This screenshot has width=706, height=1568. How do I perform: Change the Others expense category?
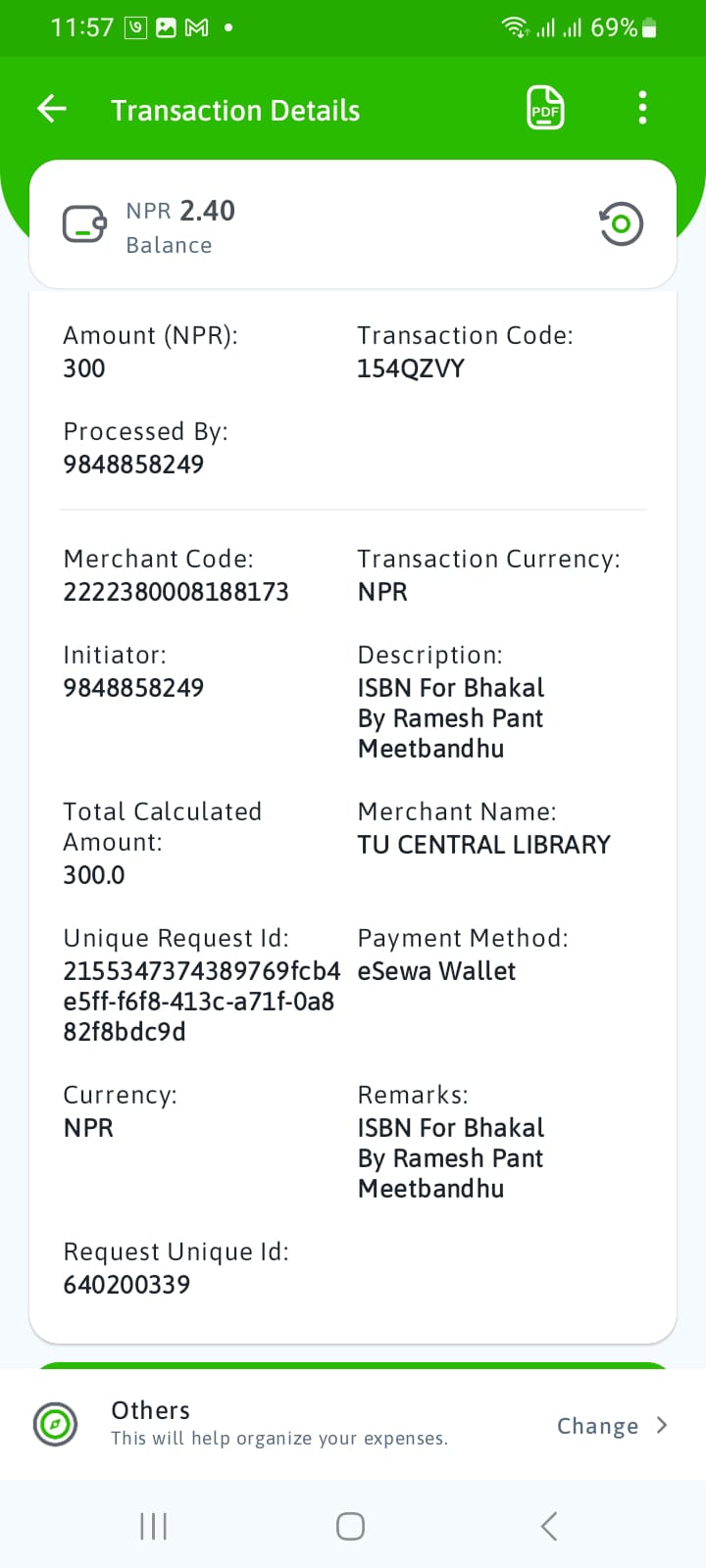[611, 1426]
